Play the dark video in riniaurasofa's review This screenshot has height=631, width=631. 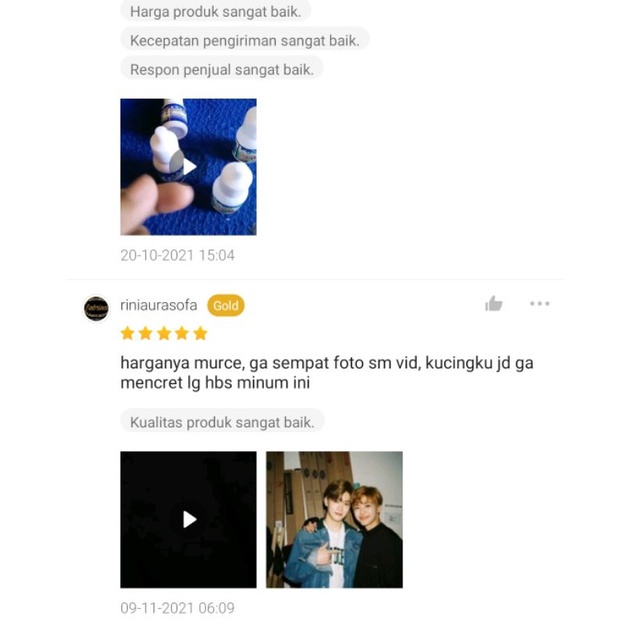pos(188,519)
